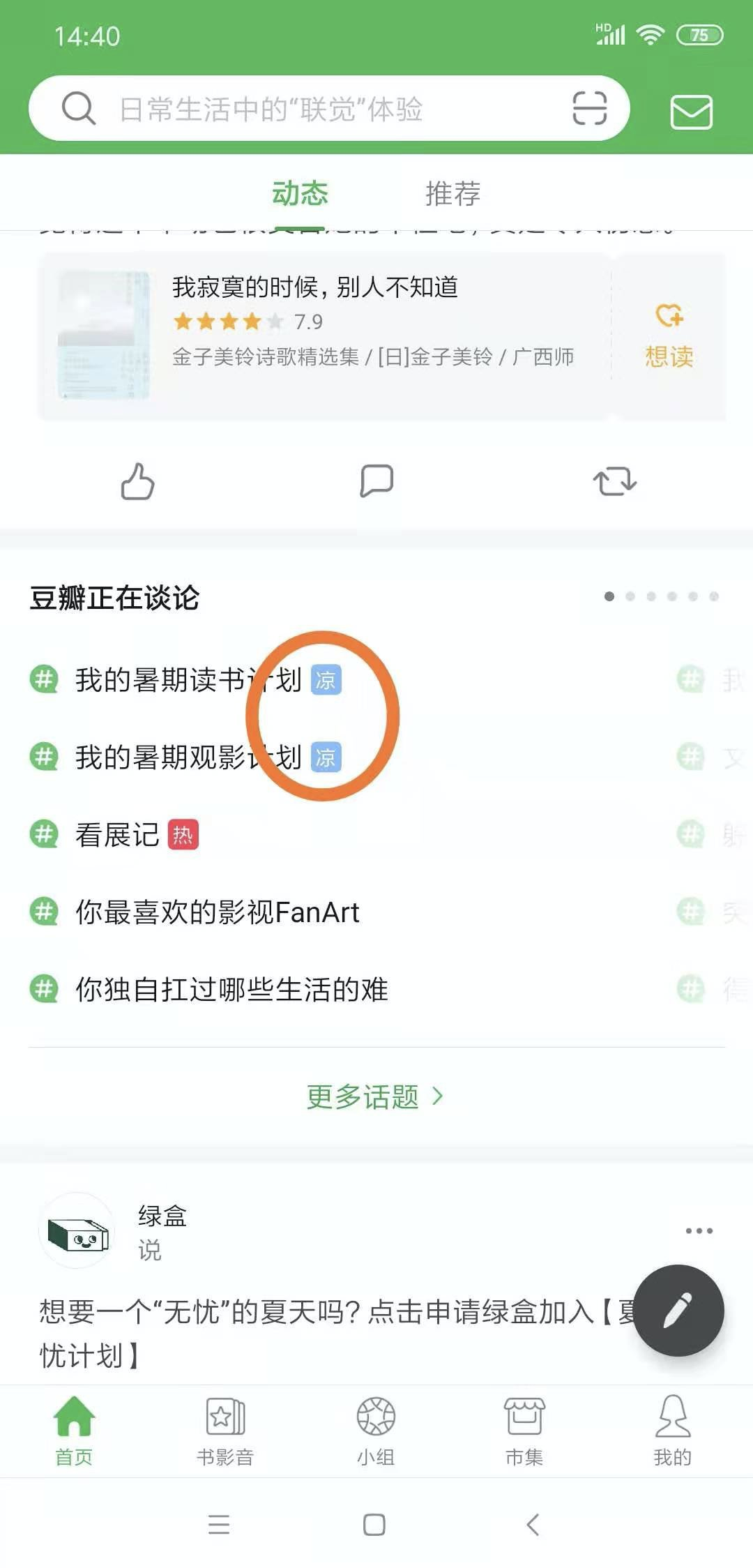The width and height of the screenshot is (753, 1568).
Task: Open the mail inbox icon
Action: coord(690,112)
